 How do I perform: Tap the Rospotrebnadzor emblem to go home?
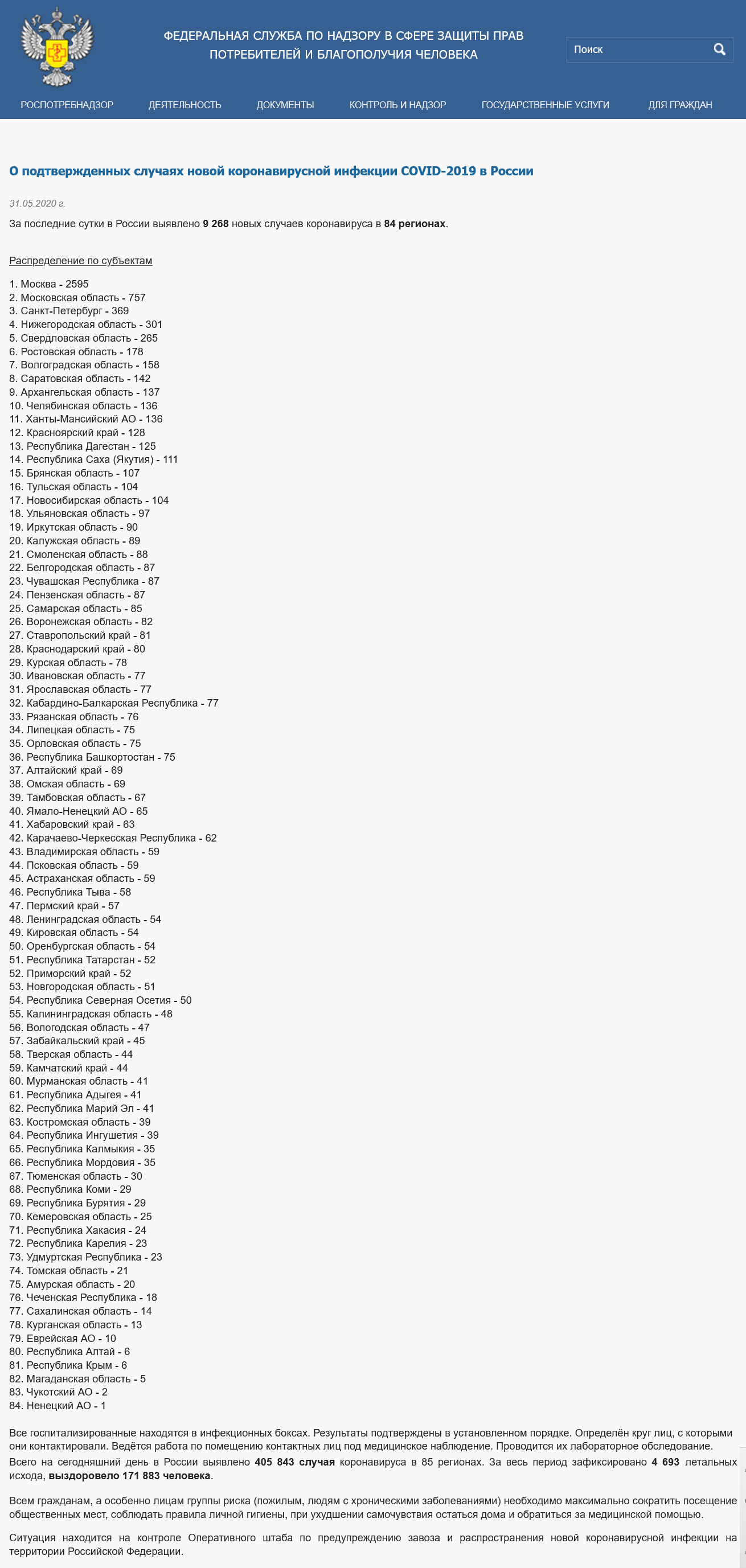(x=58, y=46)
